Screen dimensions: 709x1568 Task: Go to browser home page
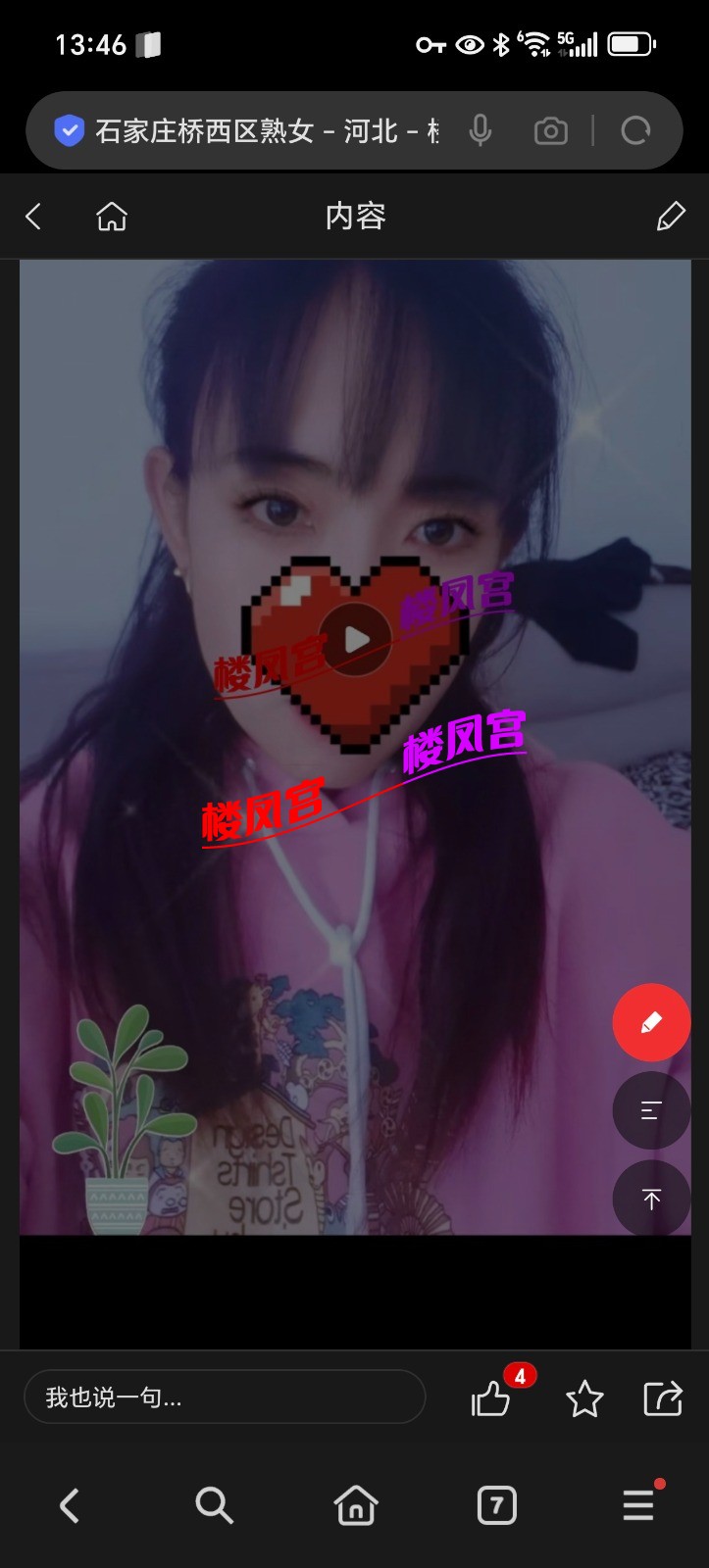coord(356,1505)
